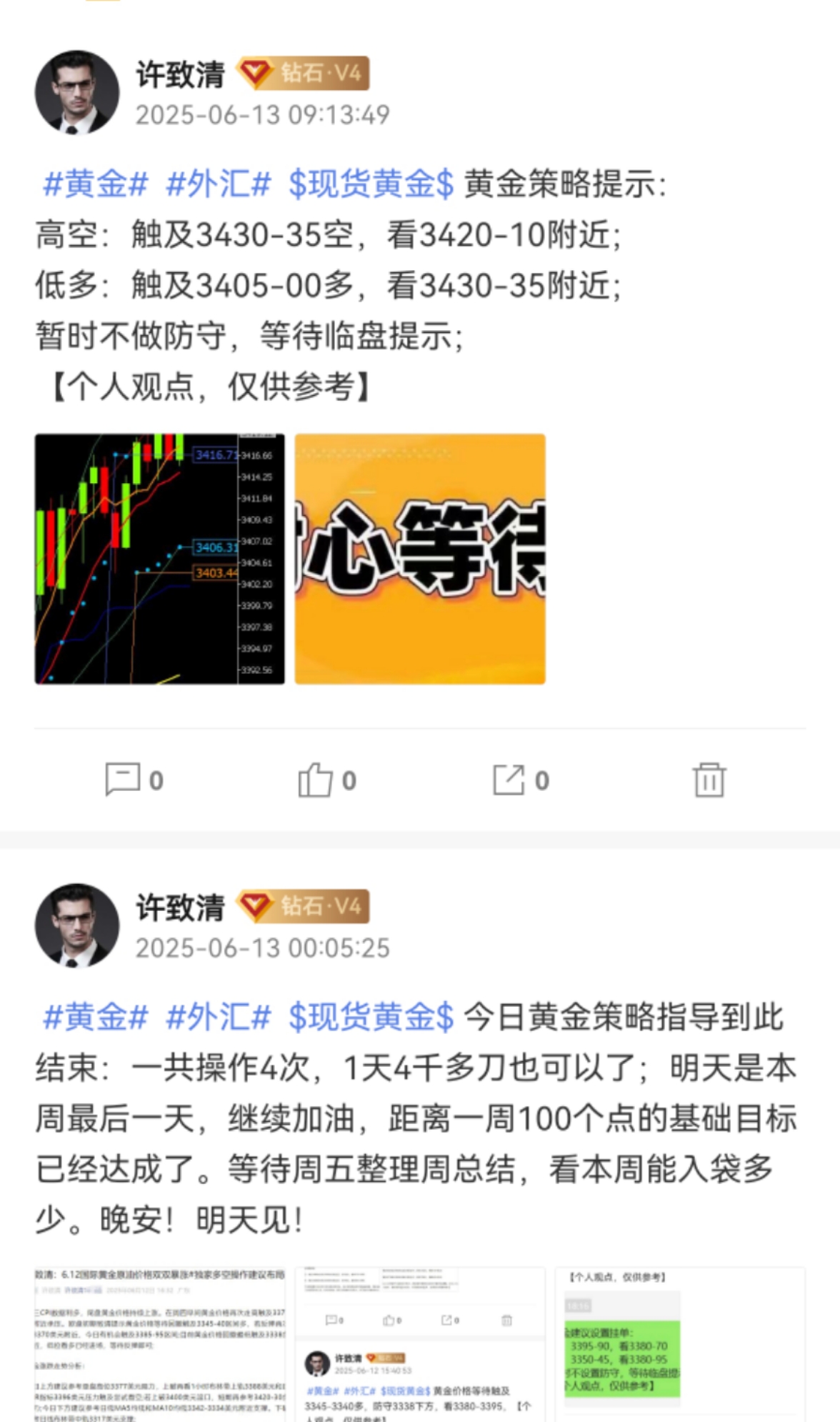Open the #黄金# hashtag in the 00:05:25 post
The height and width of the screenshot is (1422, 840).
click(x=96, y=1018)
